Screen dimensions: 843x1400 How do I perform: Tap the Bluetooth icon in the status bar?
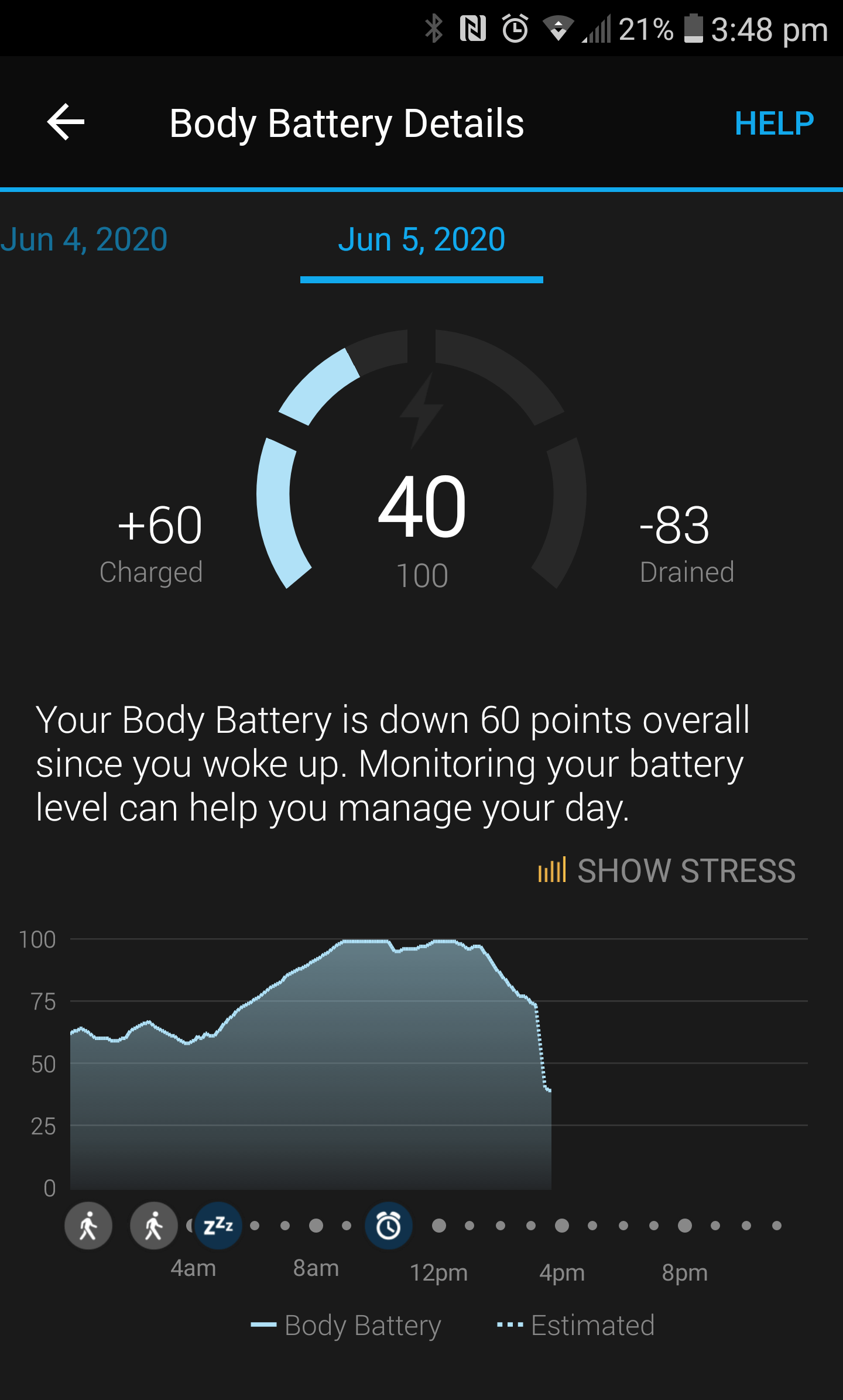click(434, 27)
